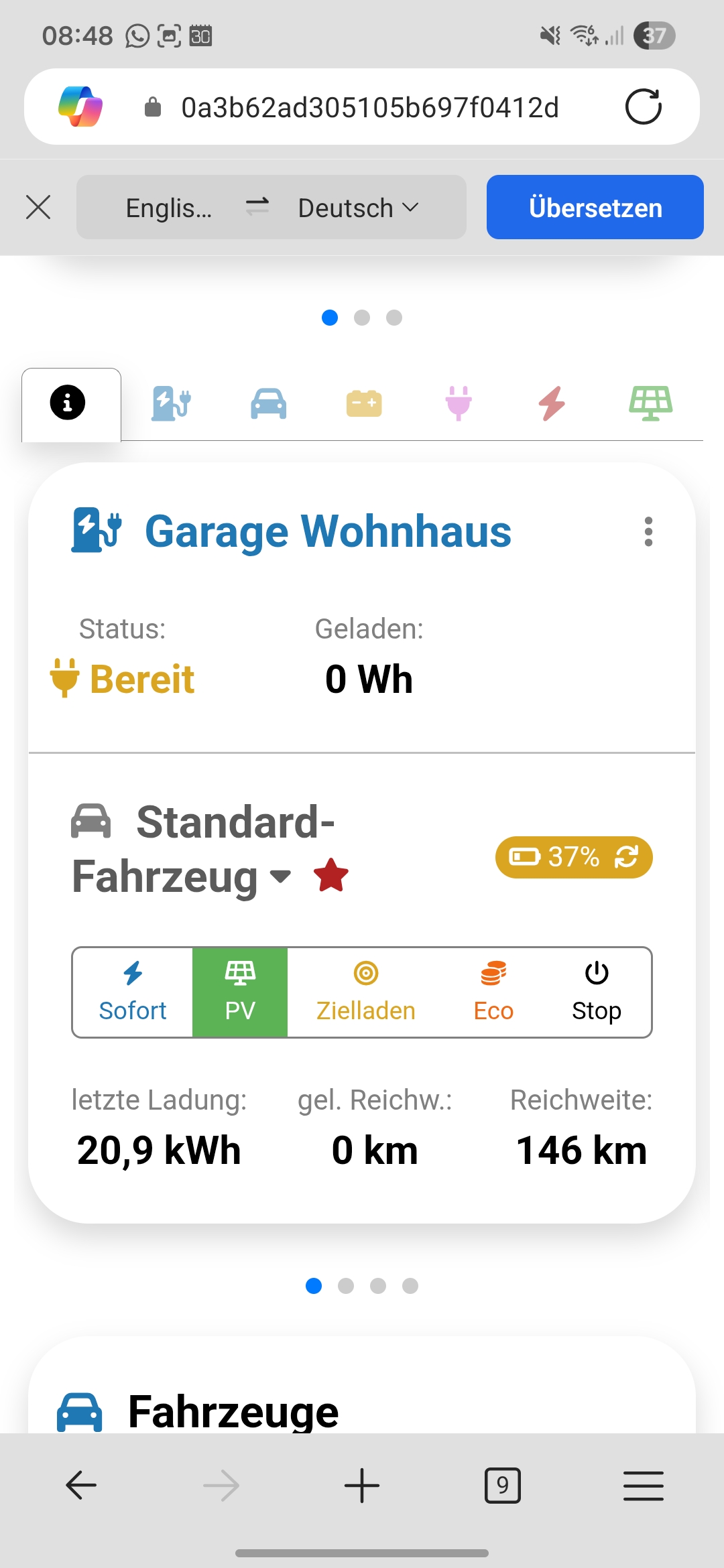This screenshot has height=1568, width=724.
Task: Close the translation bar
Action: click(38, 207)
